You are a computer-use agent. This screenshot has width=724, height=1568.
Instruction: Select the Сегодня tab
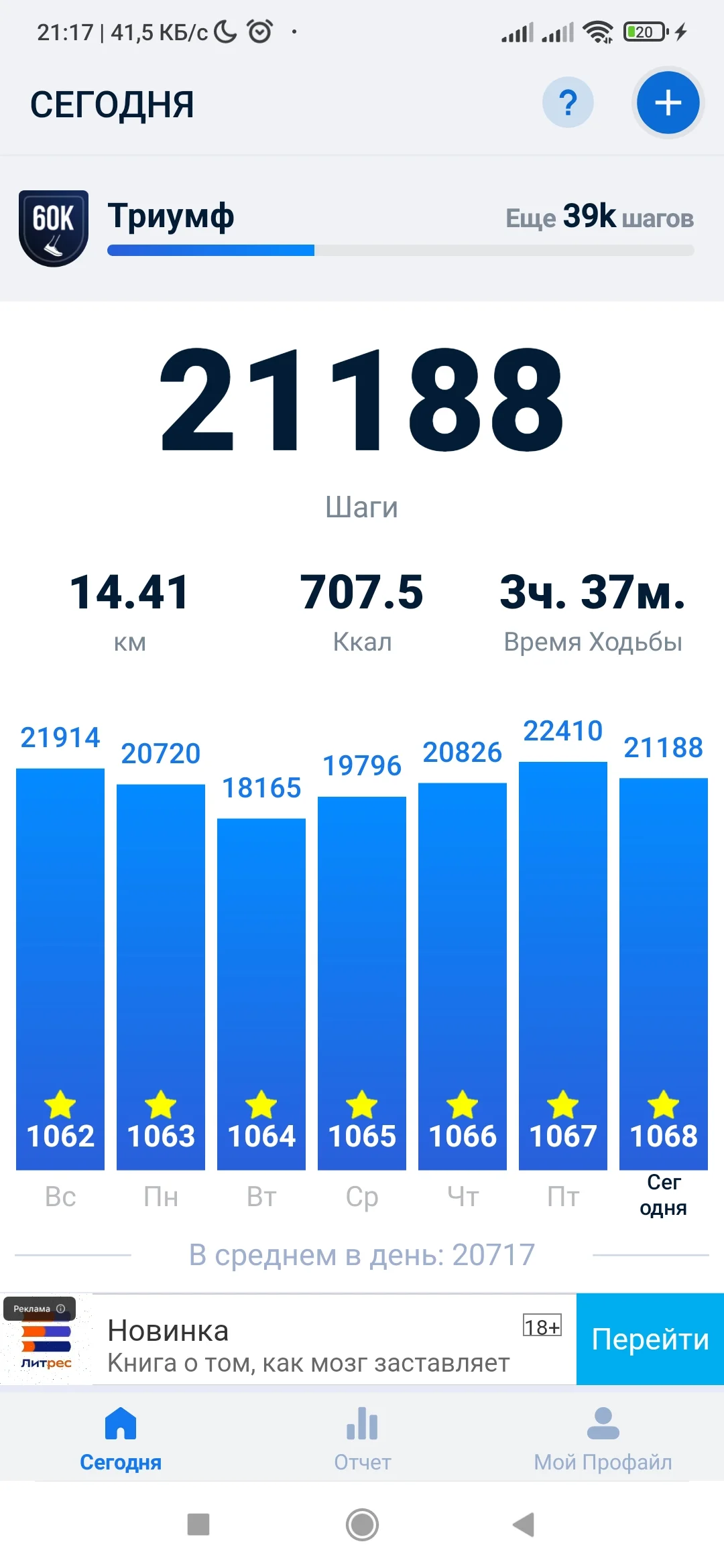[x=121, y=1439]
